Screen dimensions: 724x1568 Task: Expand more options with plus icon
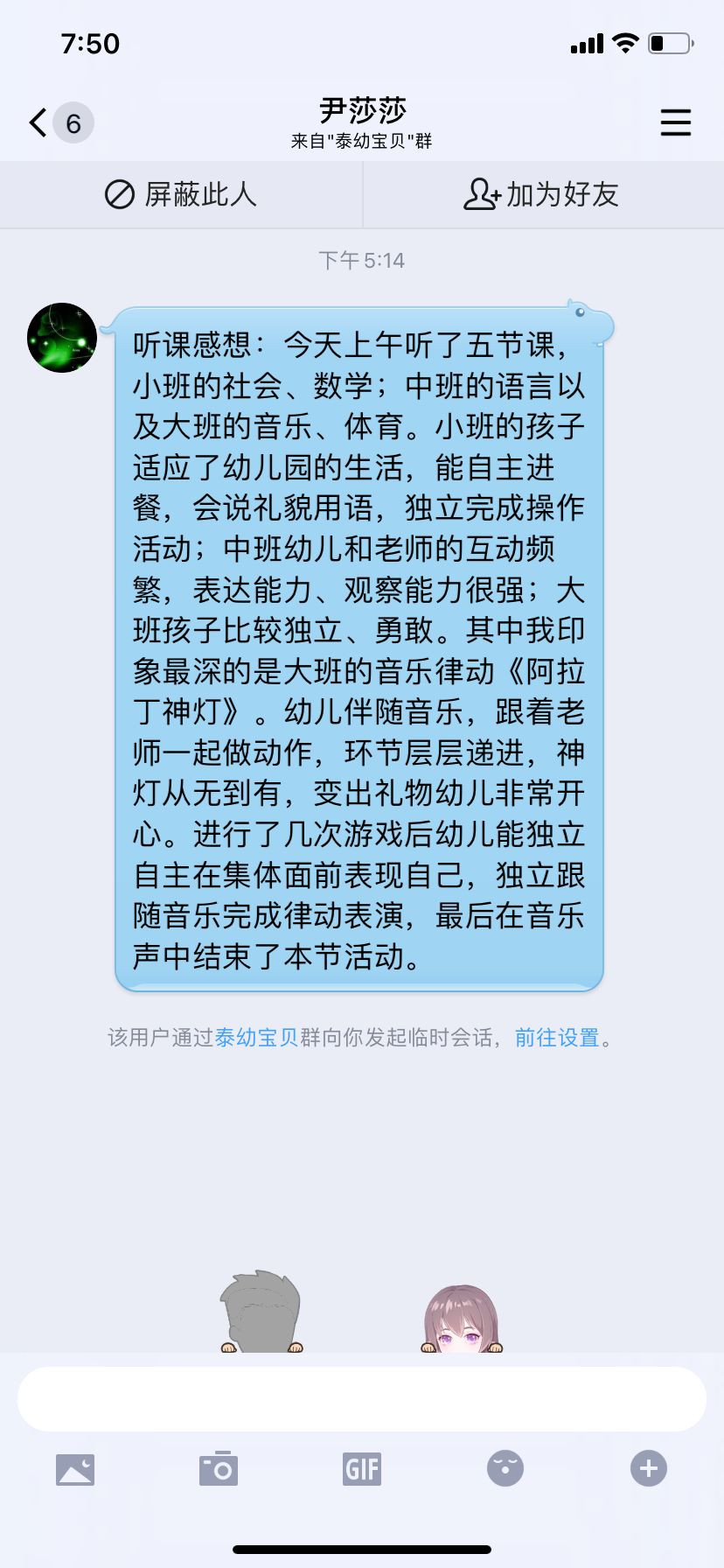(649, 1469)
